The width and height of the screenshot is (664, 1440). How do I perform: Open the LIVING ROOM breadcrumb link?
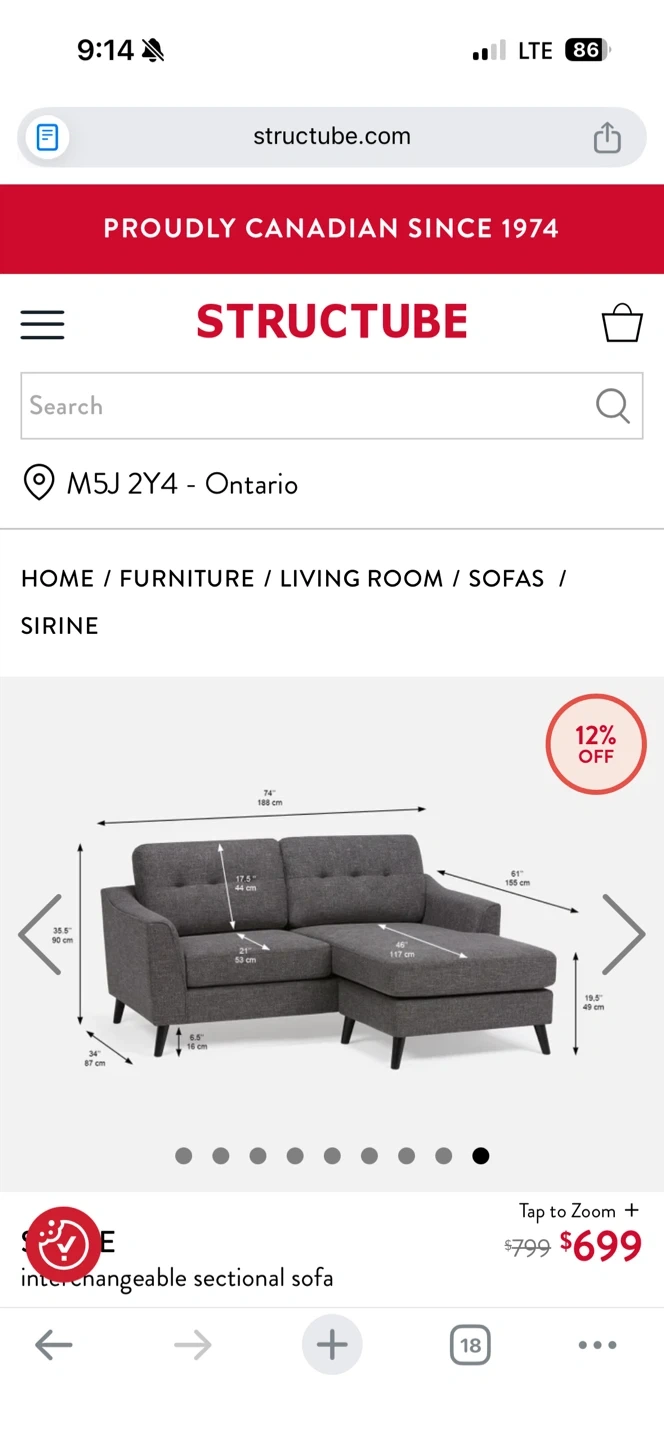point(361,578)
